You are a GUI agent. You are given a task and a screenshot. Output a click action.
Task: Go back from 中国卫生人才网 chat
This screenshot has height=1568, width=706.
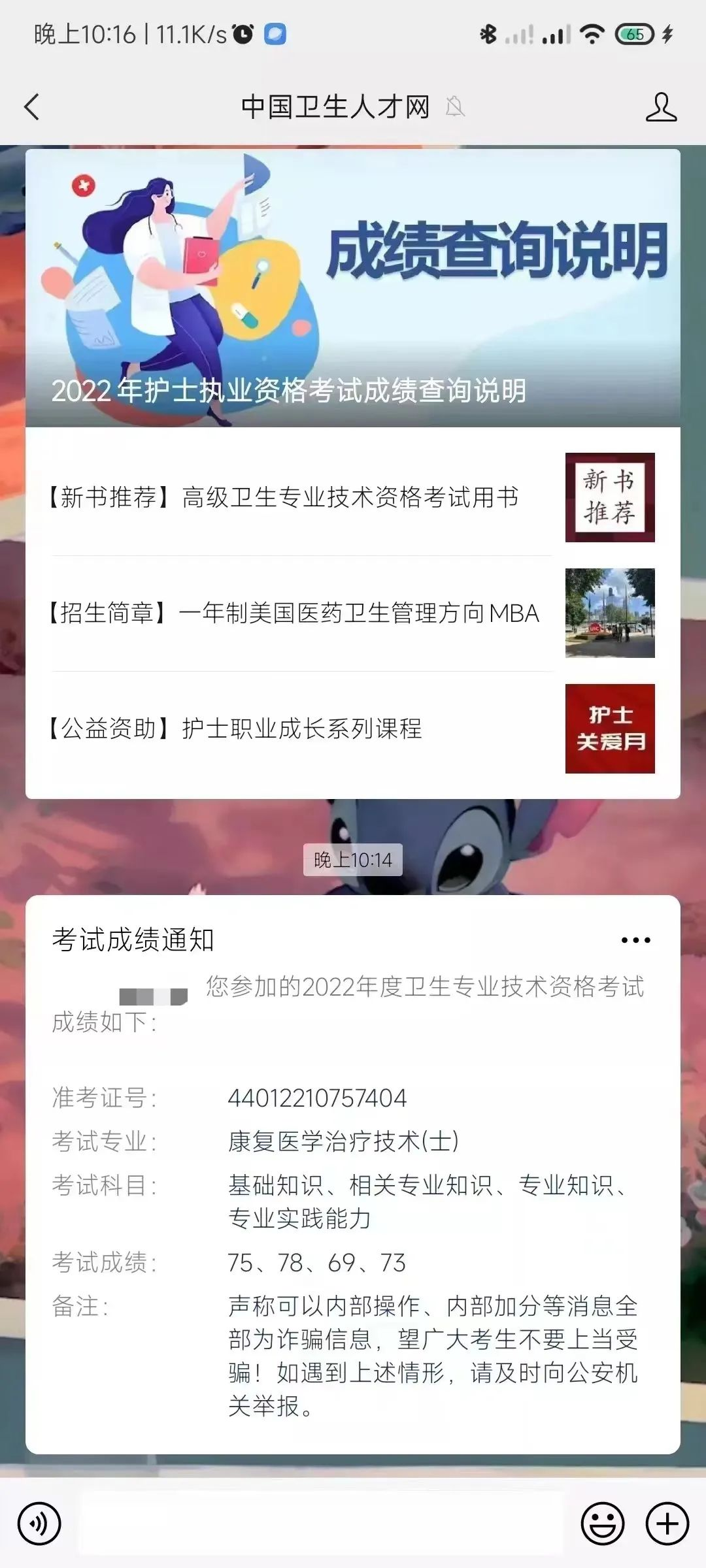click(31, 106)
